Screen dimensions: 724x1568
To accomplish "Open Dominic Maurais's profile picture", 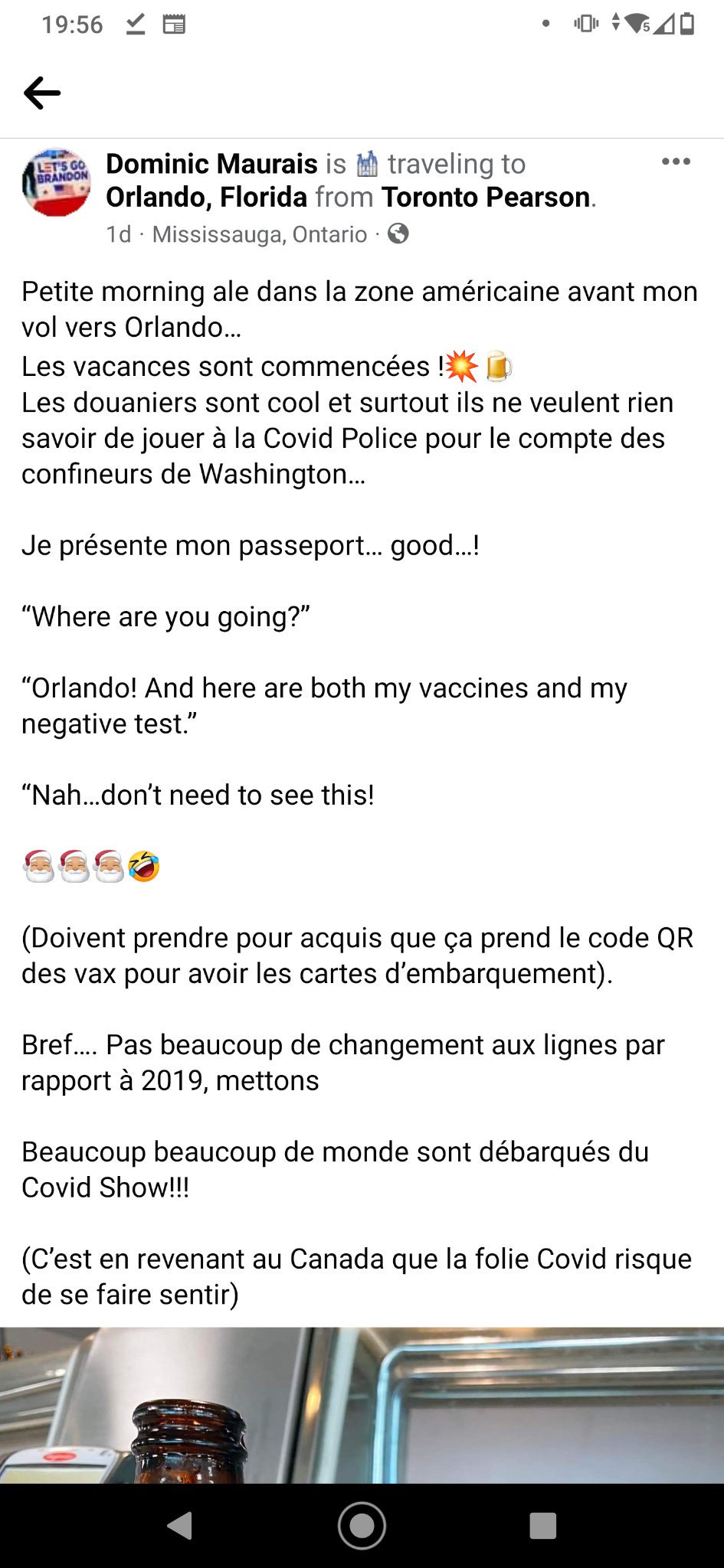I will pos(56,182).
